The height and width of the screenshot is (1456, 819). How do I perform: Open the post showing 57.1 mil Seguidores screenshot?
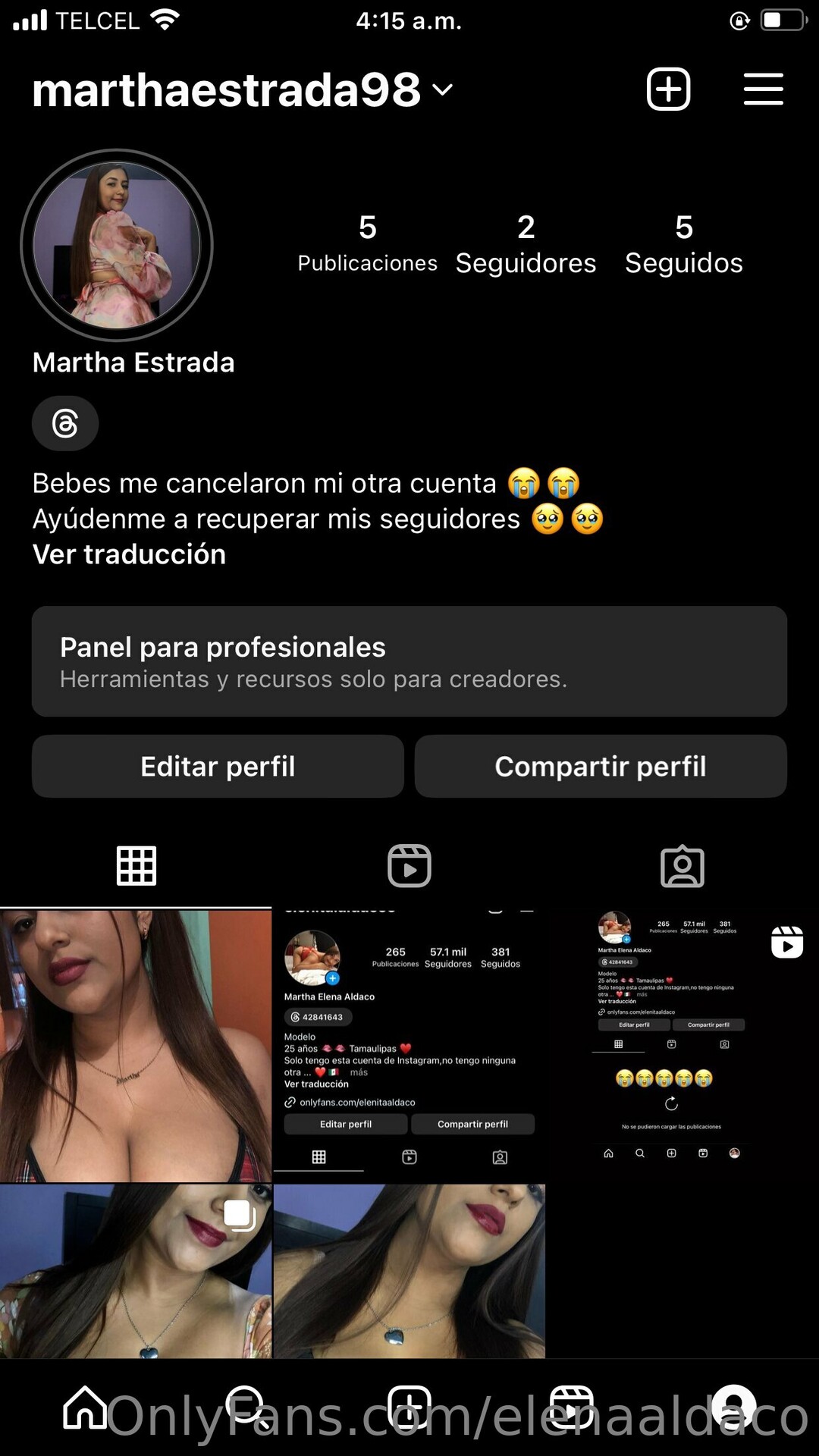coord(409,1045)
